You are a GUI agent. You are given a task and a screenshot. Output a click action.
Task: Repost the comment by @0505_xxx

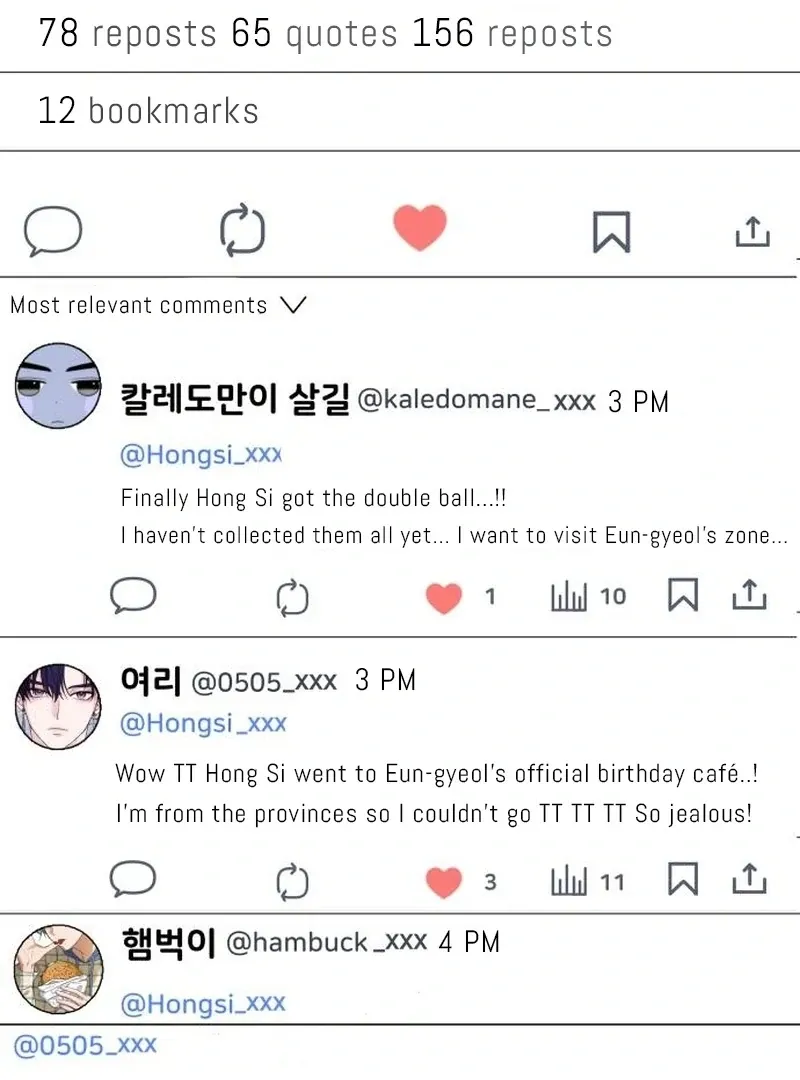coord(292,882)
